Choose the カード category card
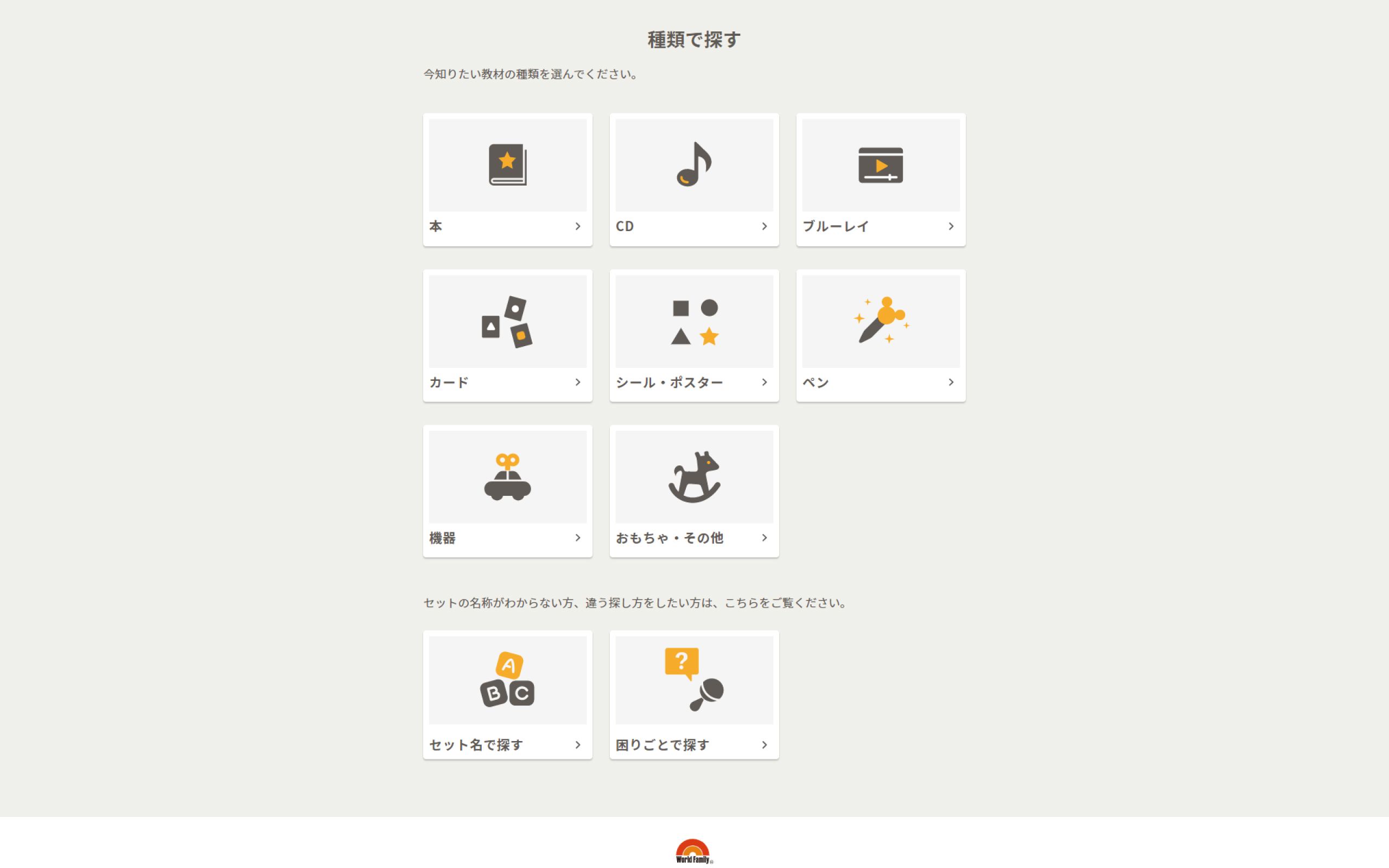This screenshot has height=868, width=1389. point(507,336)
